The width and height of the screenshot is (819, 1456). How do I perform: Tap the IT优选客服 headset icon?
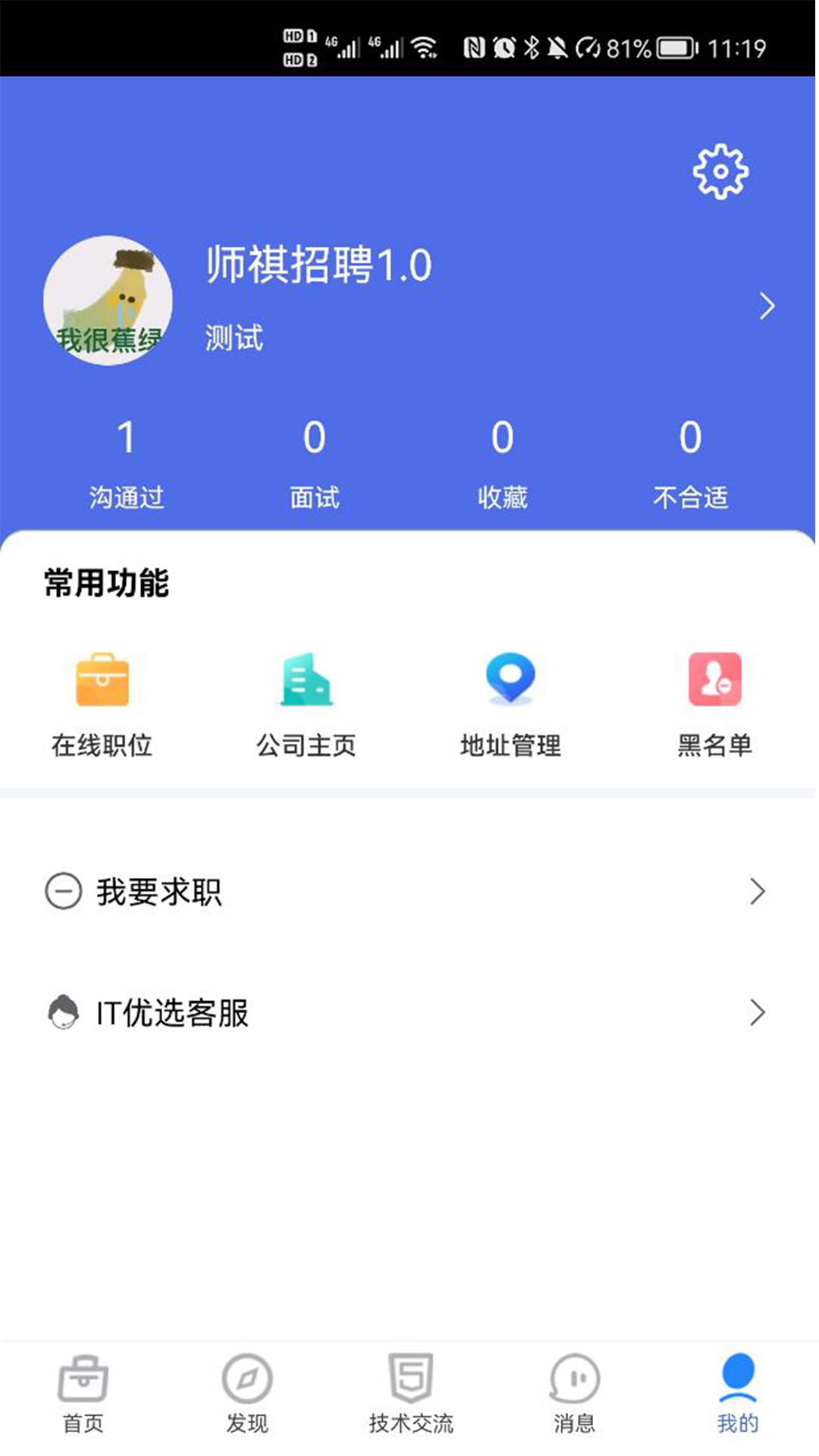click(x=64, y=1012)
